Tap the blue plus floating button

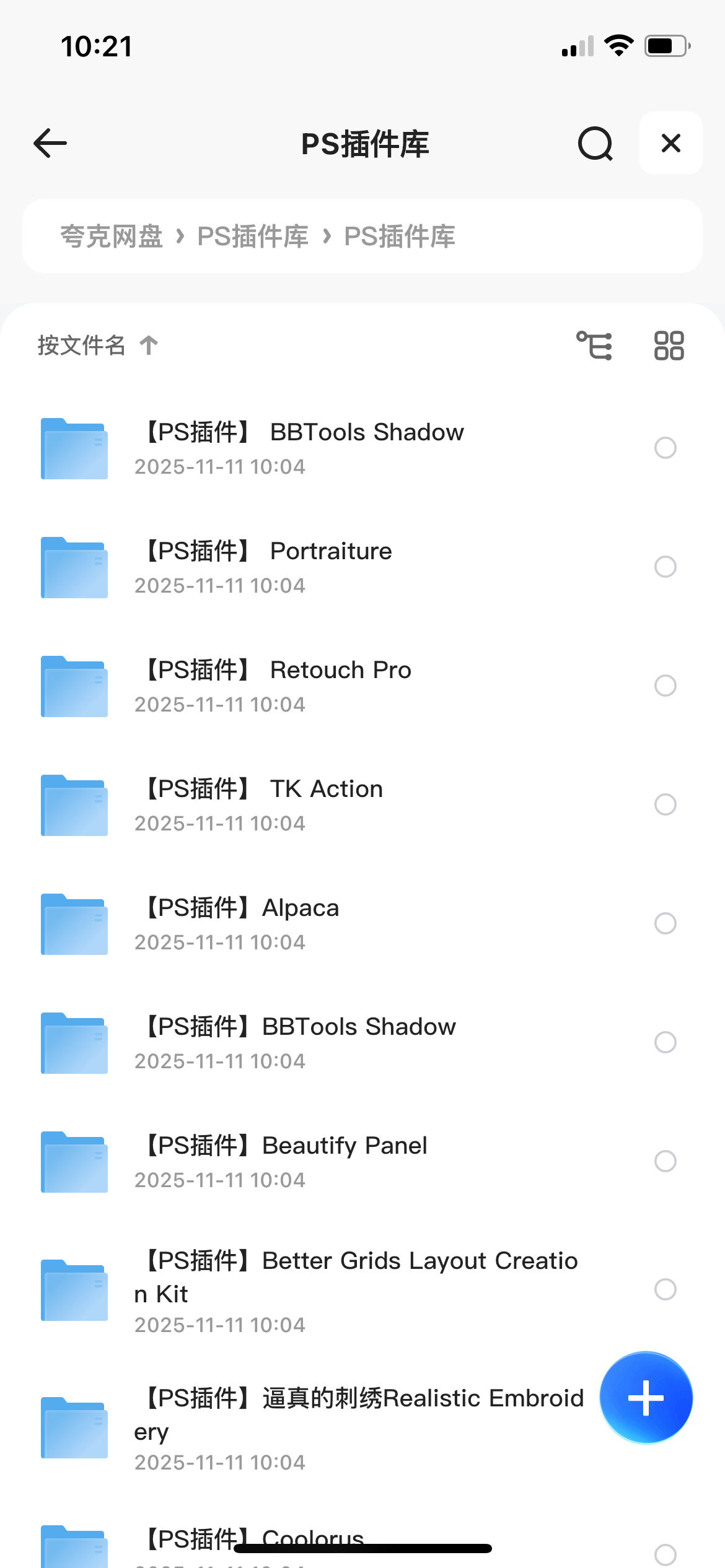[x=646, y=1398]
